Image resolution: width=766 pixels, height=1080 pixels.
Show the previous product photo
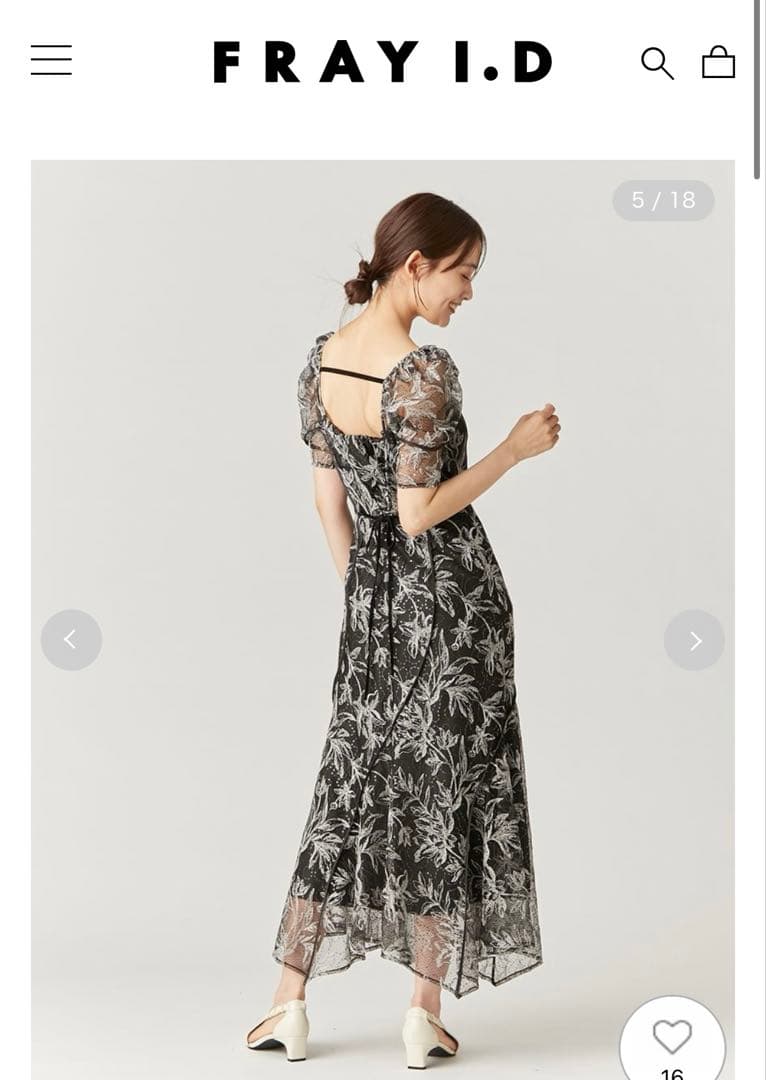tap(71, 640)
